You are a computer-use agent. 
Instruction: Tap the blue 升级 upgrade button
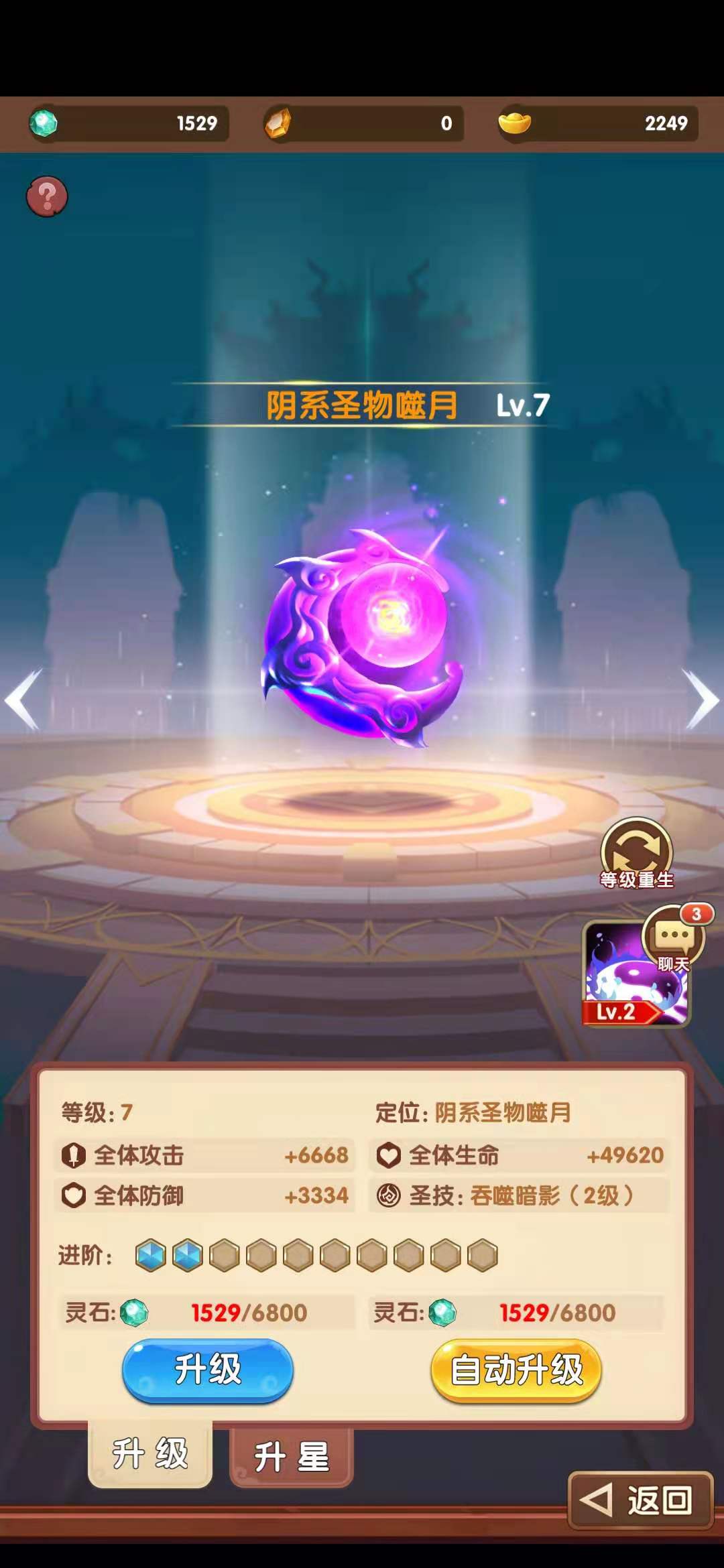[x=208, y=1370]
